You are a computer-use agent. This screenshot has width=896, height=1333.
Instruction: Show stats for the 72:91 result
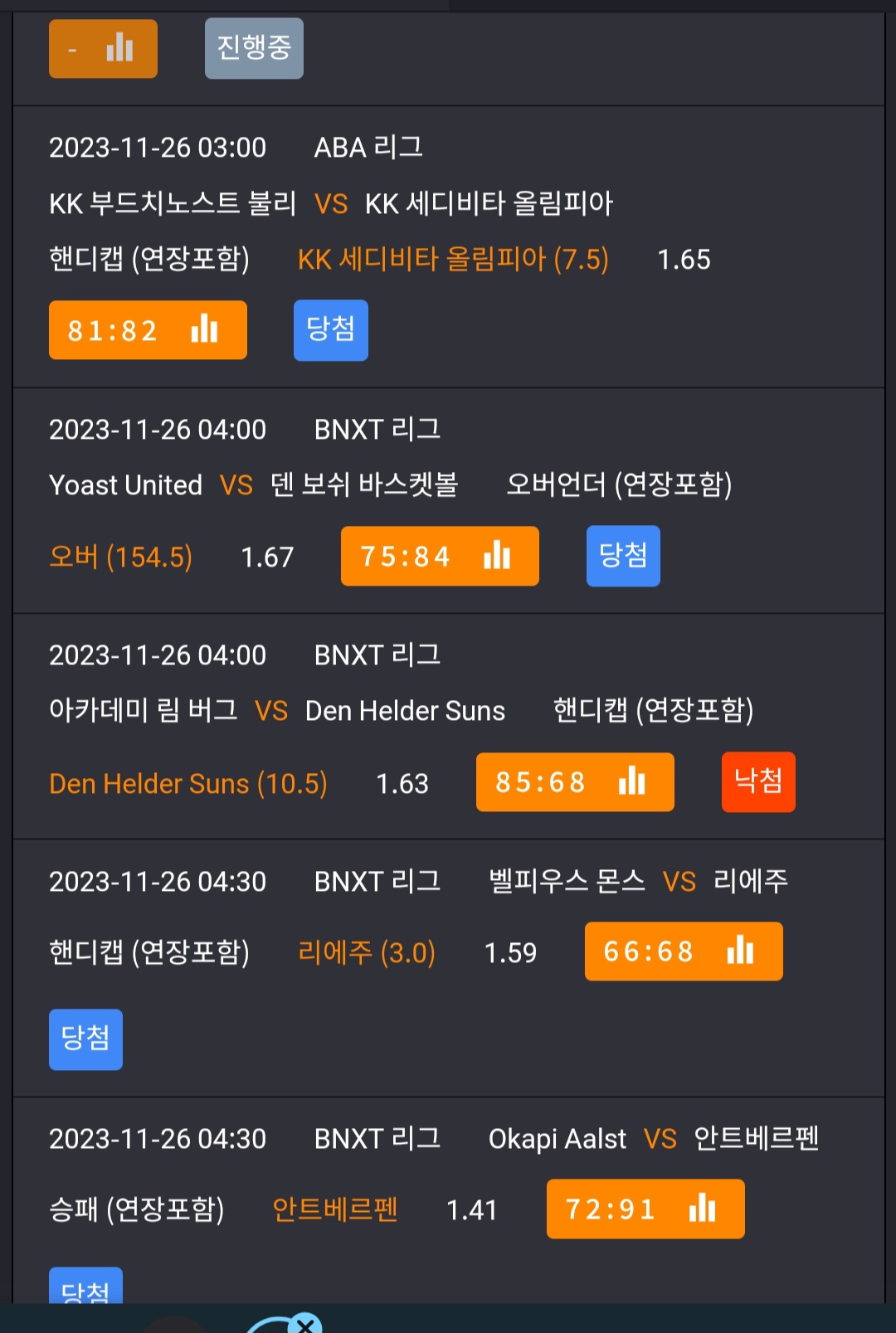645,1209
